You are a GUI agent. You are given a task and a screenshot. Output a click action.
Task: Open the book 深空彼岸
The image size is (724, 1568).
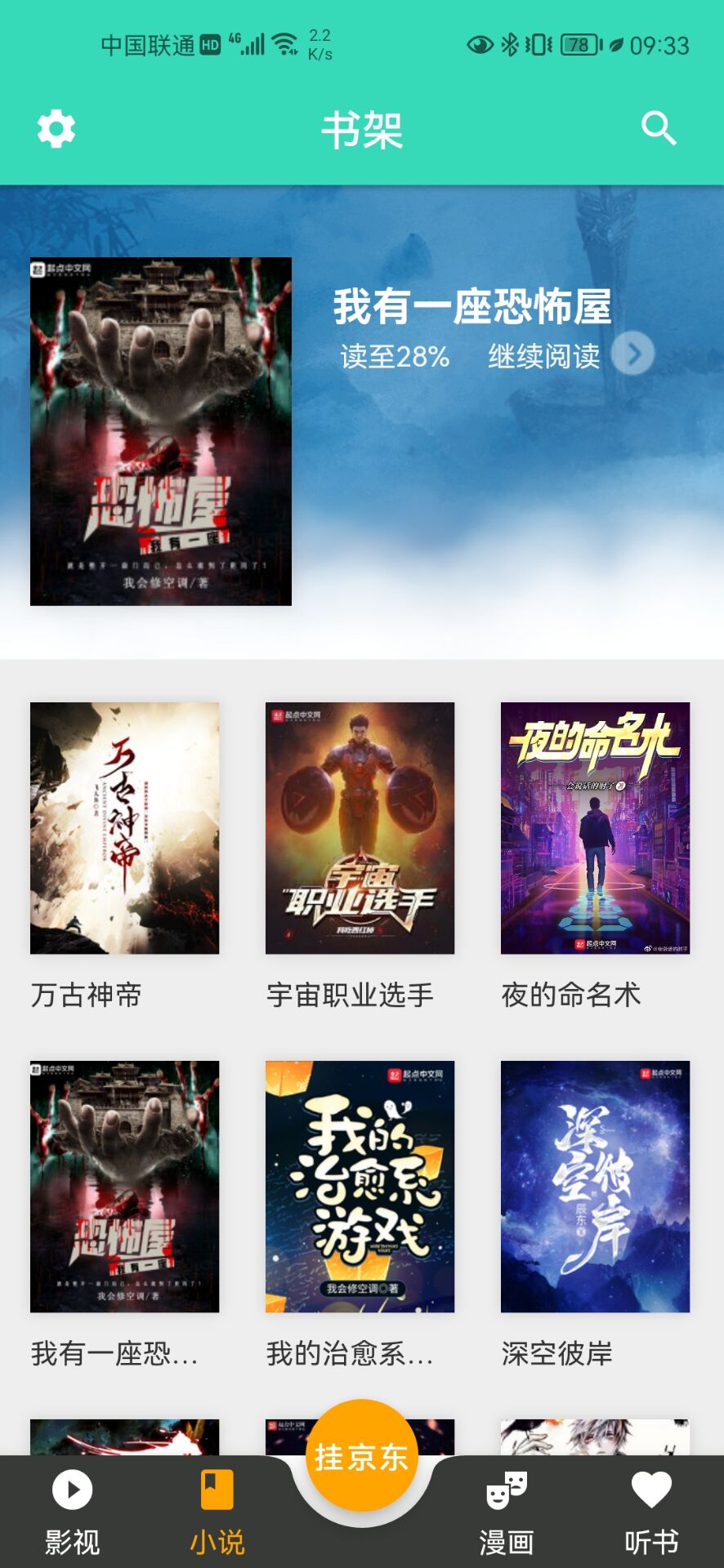click(595, 1187)
